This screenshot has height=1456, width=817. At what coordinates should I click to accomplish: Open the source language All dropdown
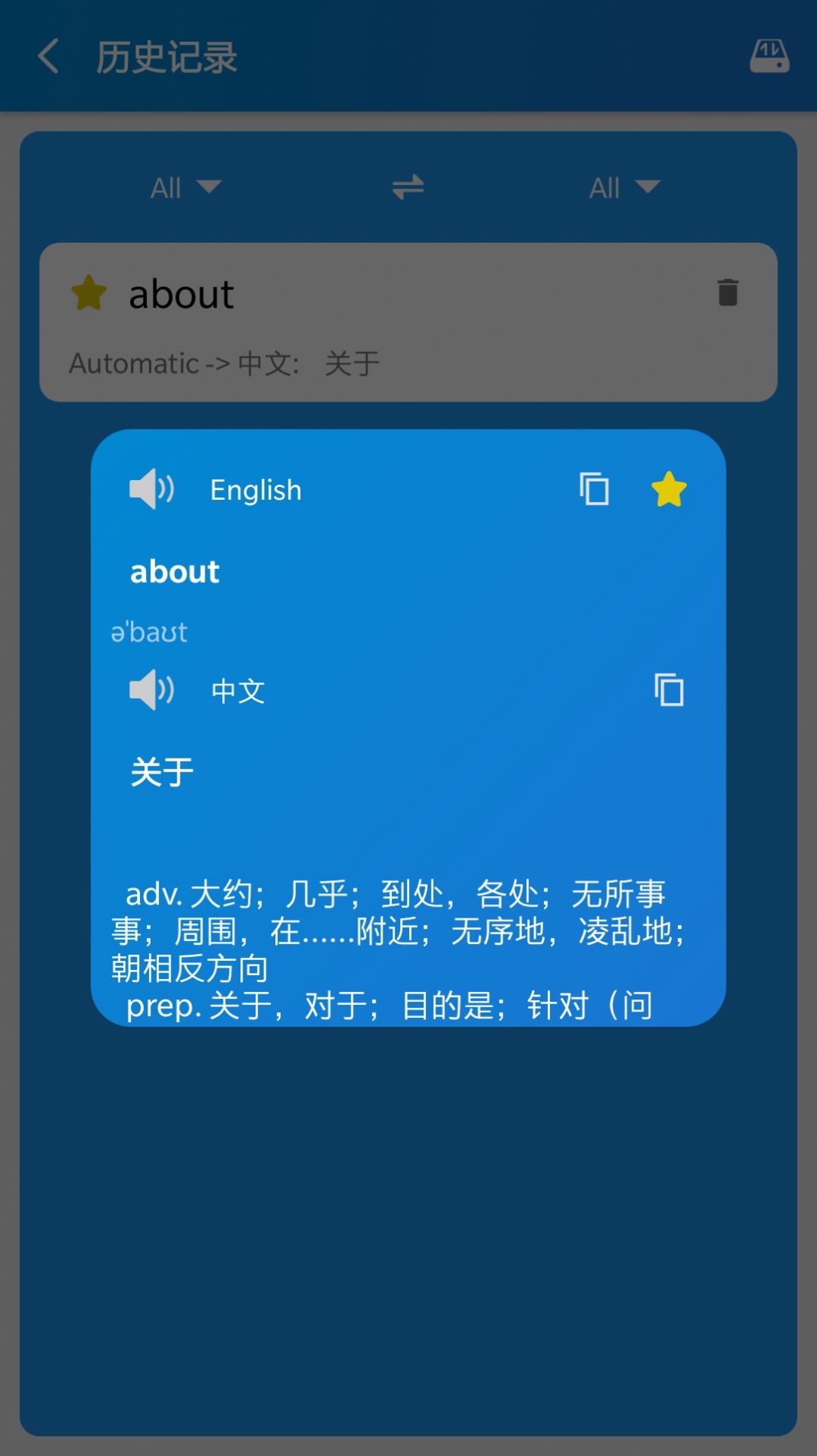[x=186, y=187]
